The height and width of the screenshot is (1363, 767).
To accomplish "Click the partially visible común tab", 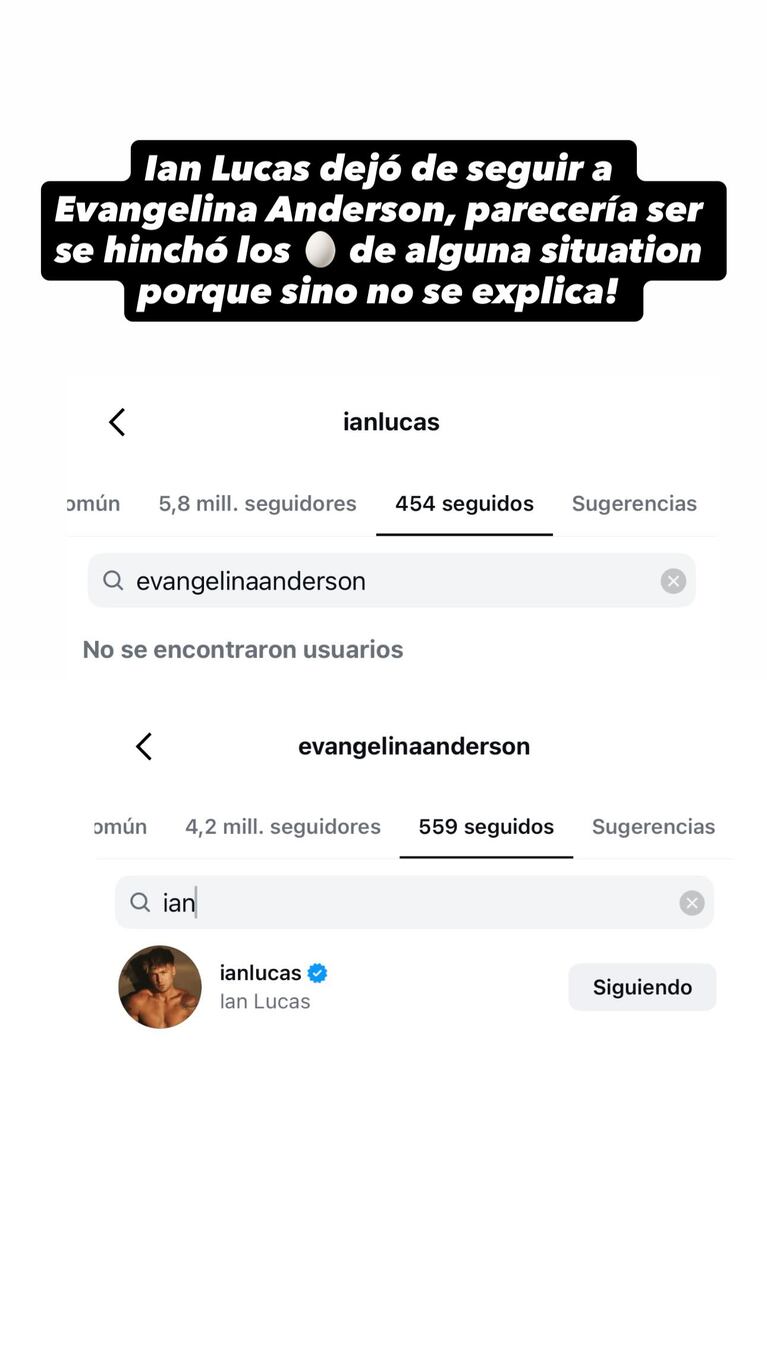I will [x=92, y=503].
